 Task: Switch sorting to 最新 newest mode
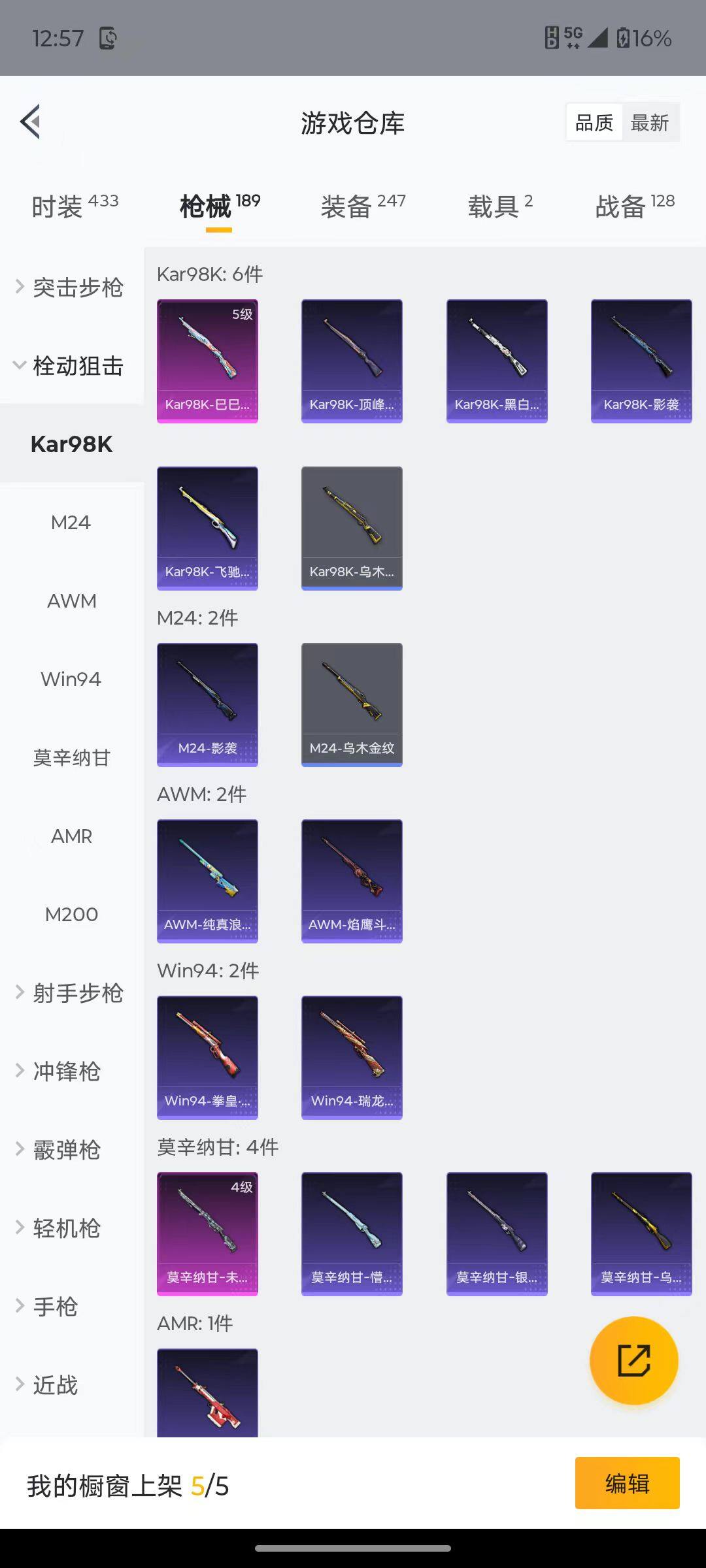coord(650,122)
